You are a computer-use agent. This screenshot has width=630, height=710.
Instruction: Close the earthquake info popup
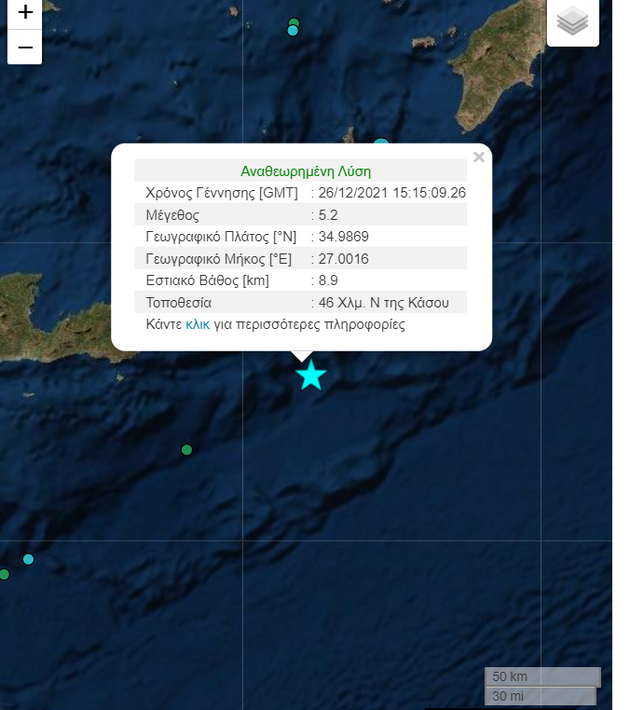[479, 157]
